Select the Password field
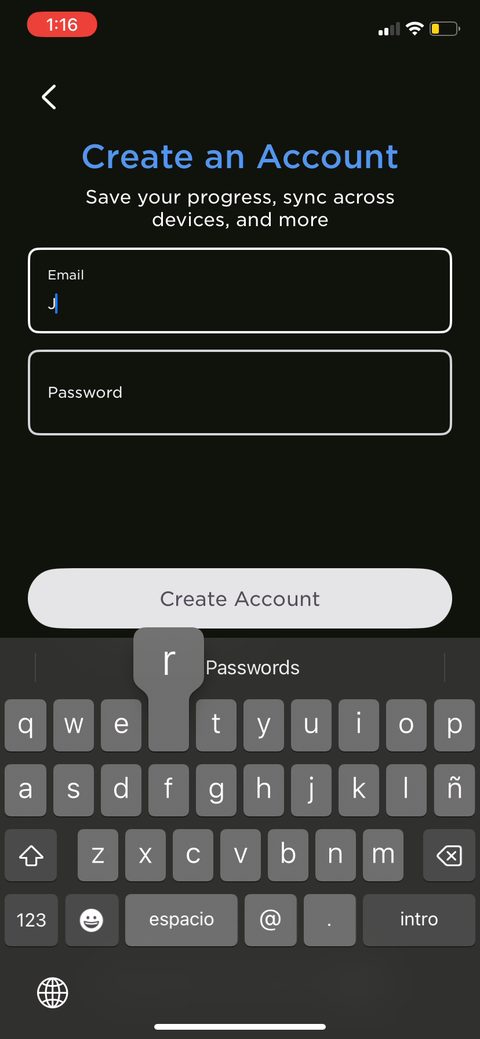The image size is (480, 1039). 240,392
